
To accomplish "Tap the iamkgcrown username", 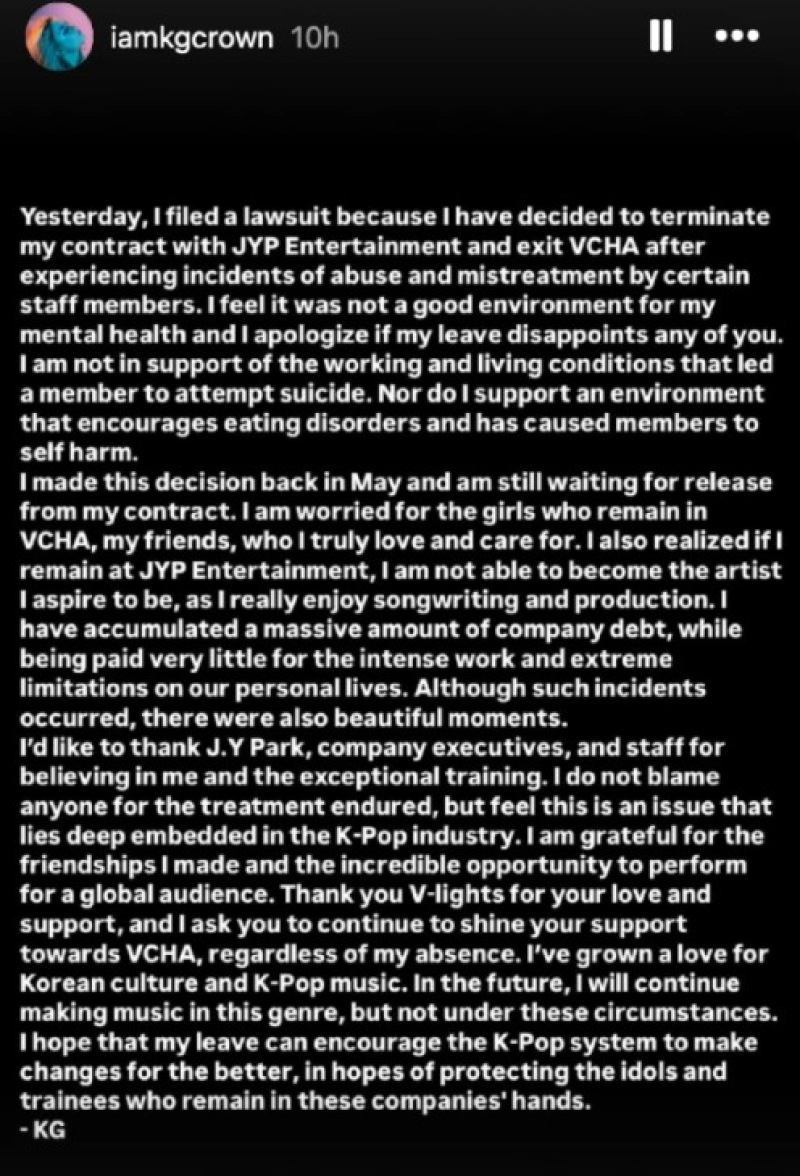I will 194,38.
